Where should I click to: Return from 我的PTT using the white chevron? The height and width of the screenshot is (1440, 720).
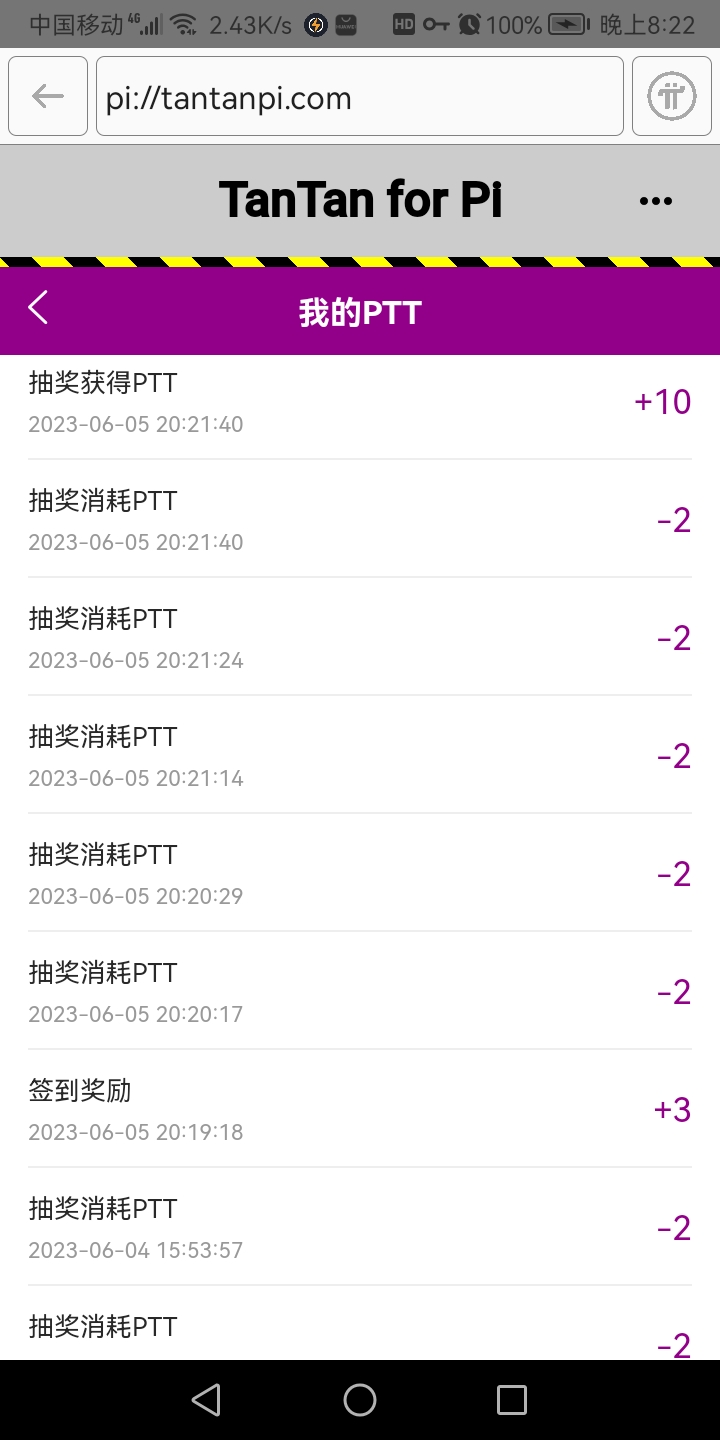point(38,308)
